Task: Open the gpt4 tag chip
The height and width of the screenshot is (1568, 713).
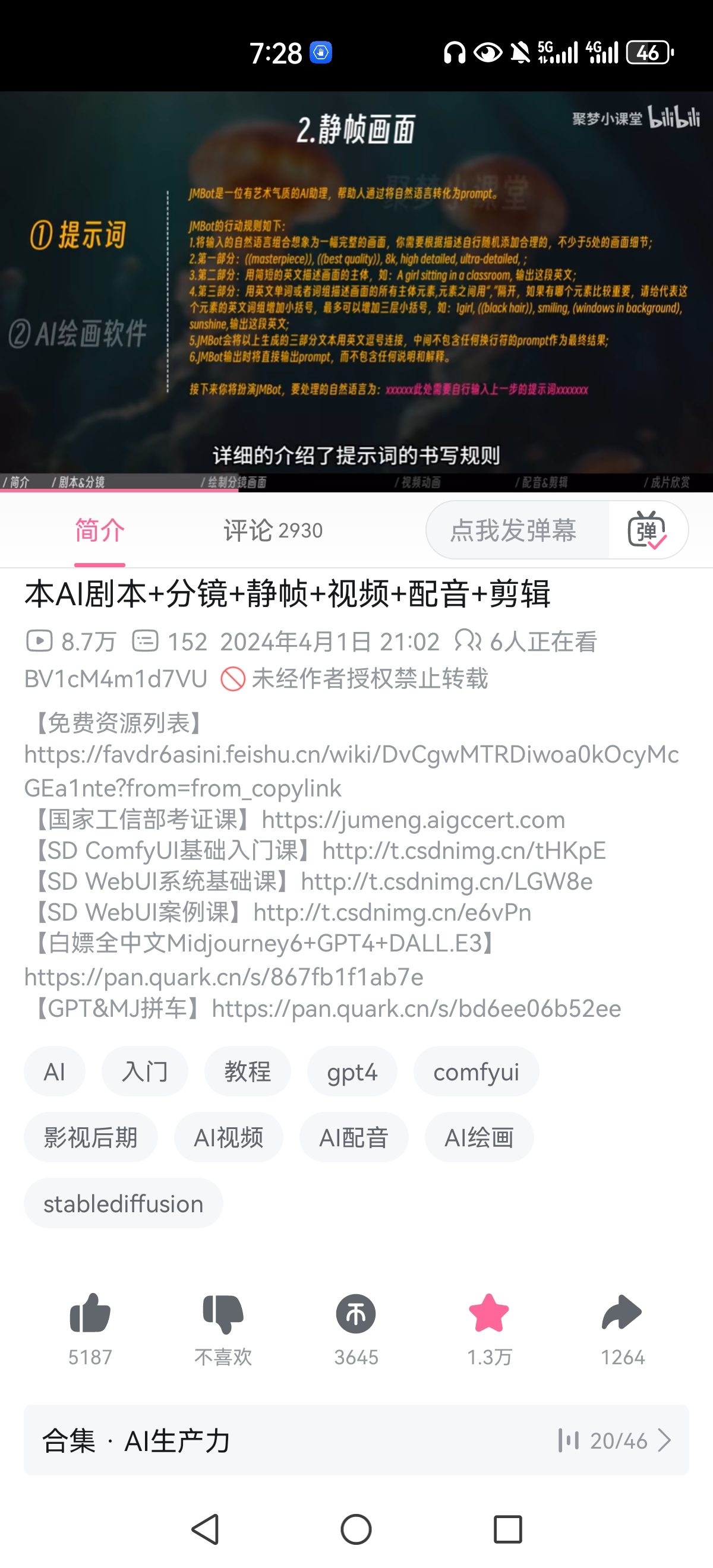Action: coord(352,1072)
